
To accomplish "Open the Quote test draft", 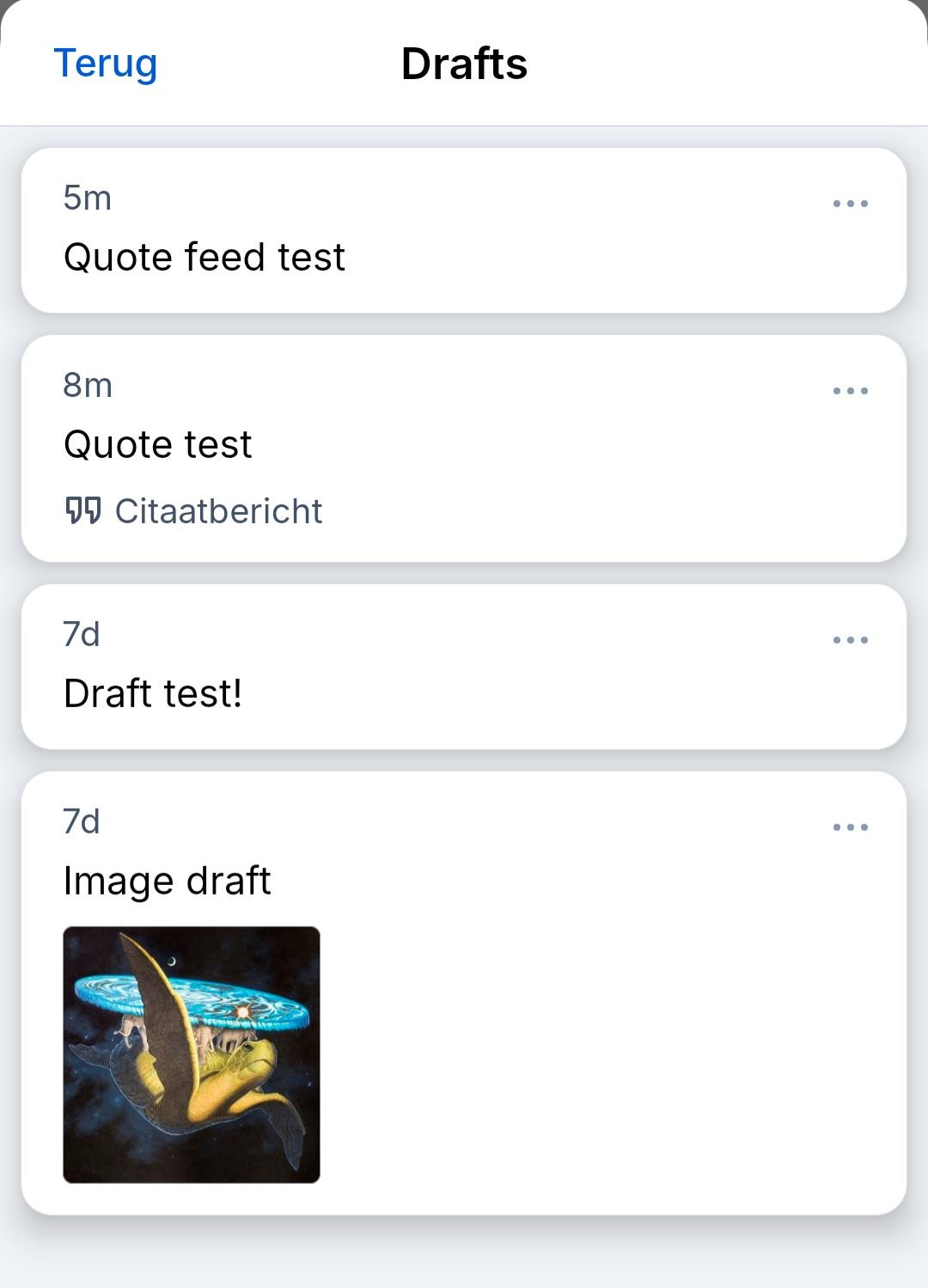I will point(158,444).
